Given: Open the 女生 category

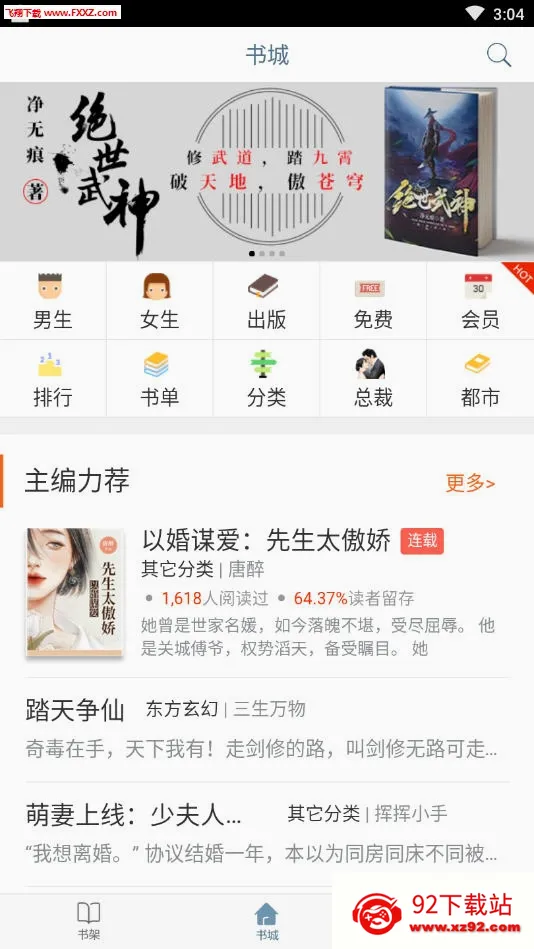Looking at the screenshot, I should pyautogui.click(x=159, y=301).
